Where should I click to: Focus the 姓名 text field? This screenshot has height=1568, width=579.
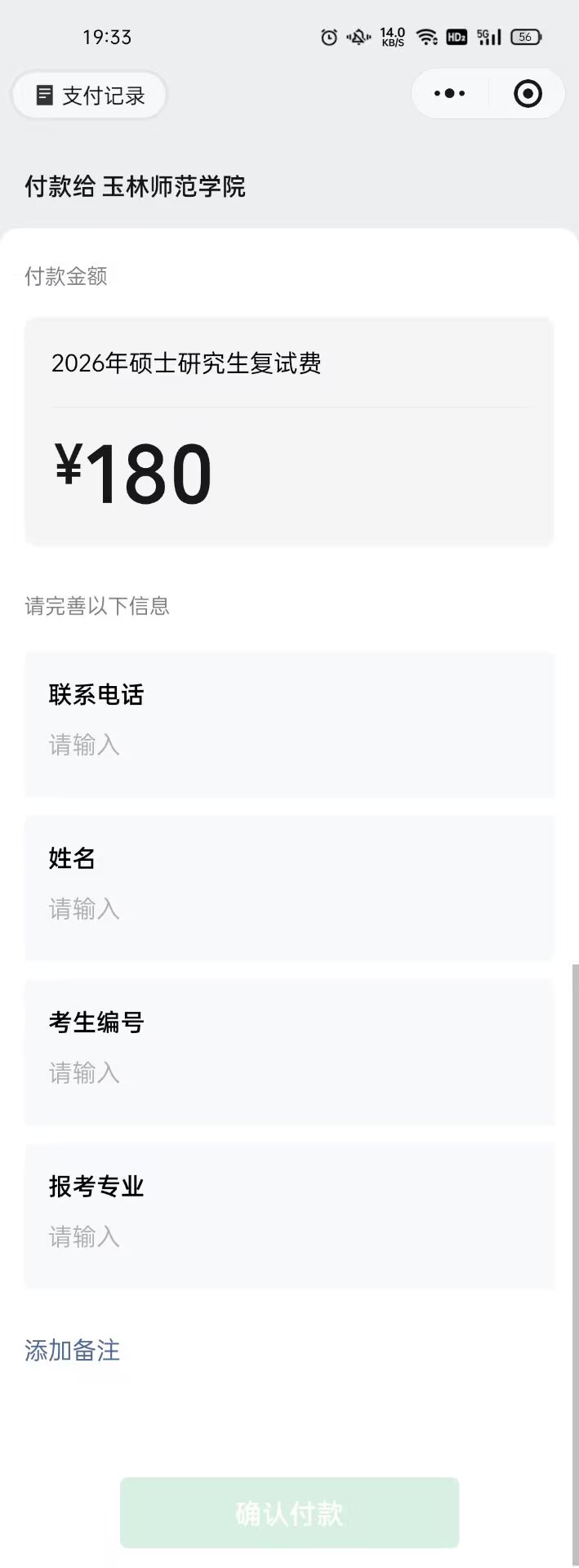[x=289, y=909]
